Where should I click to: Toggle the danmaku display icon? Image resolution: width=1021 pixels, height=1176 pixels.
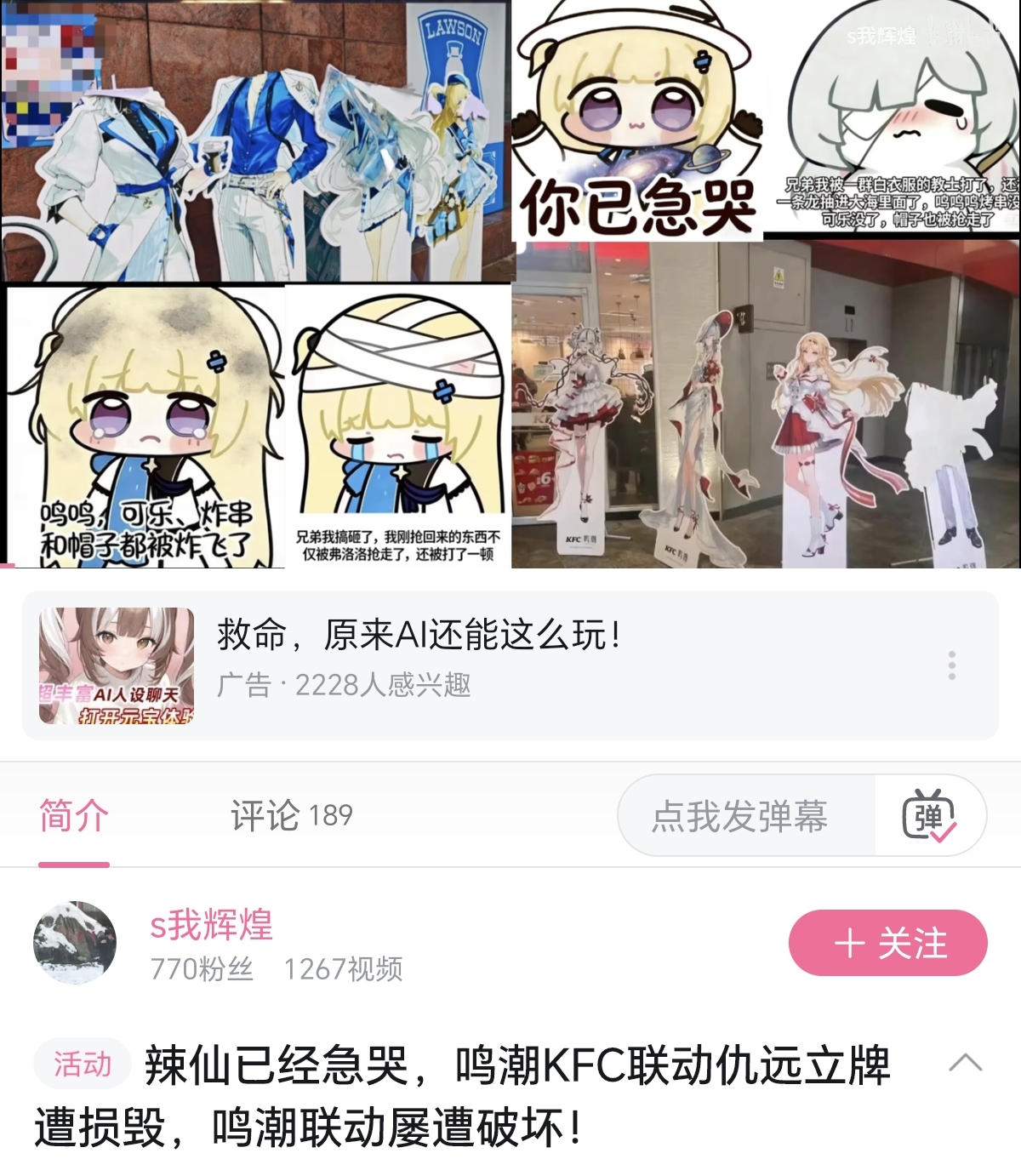(x=929, y=816)
